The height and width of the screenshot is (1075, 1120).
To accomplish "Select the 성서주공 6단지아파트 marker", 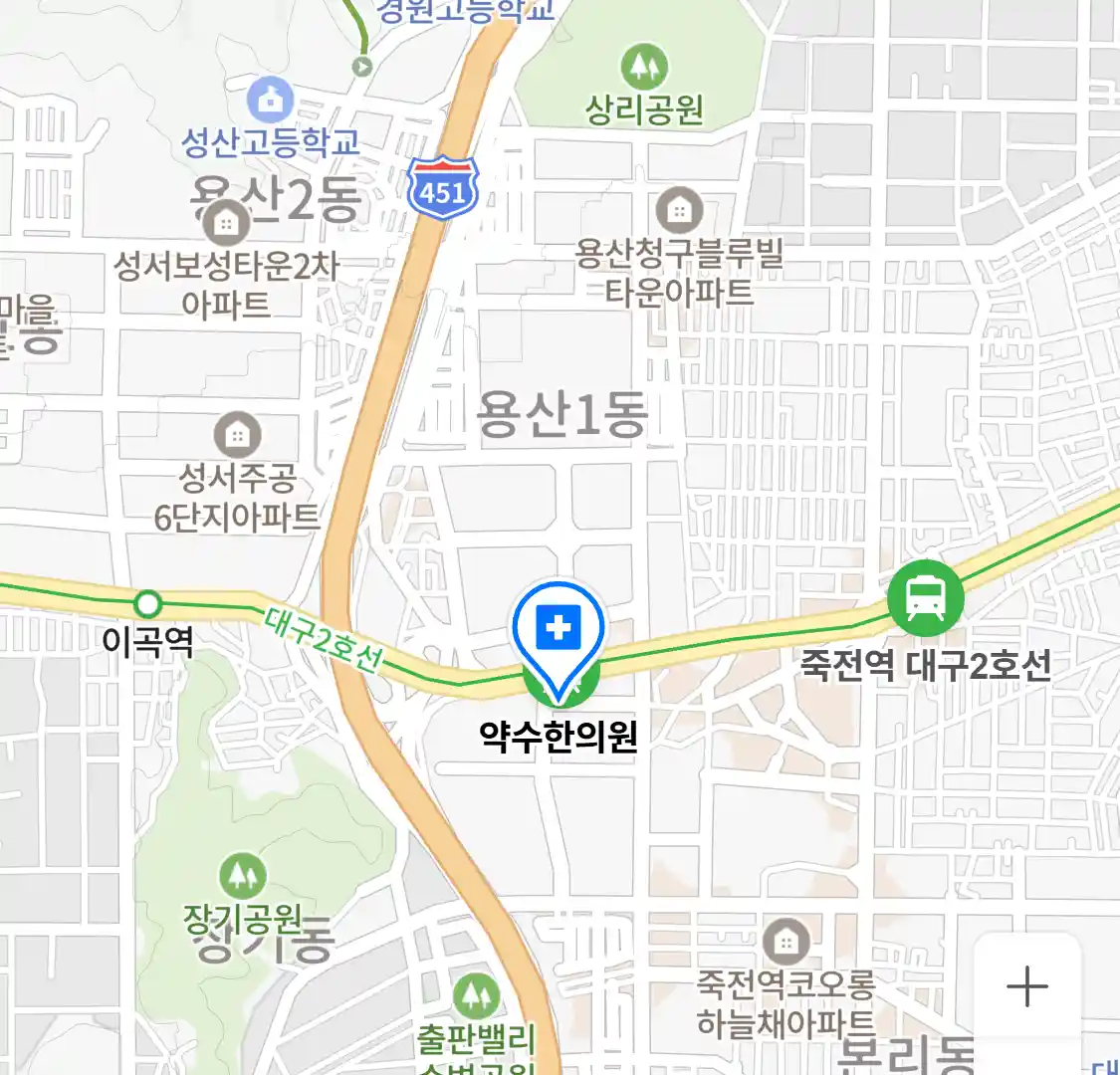I will [237, 435].
